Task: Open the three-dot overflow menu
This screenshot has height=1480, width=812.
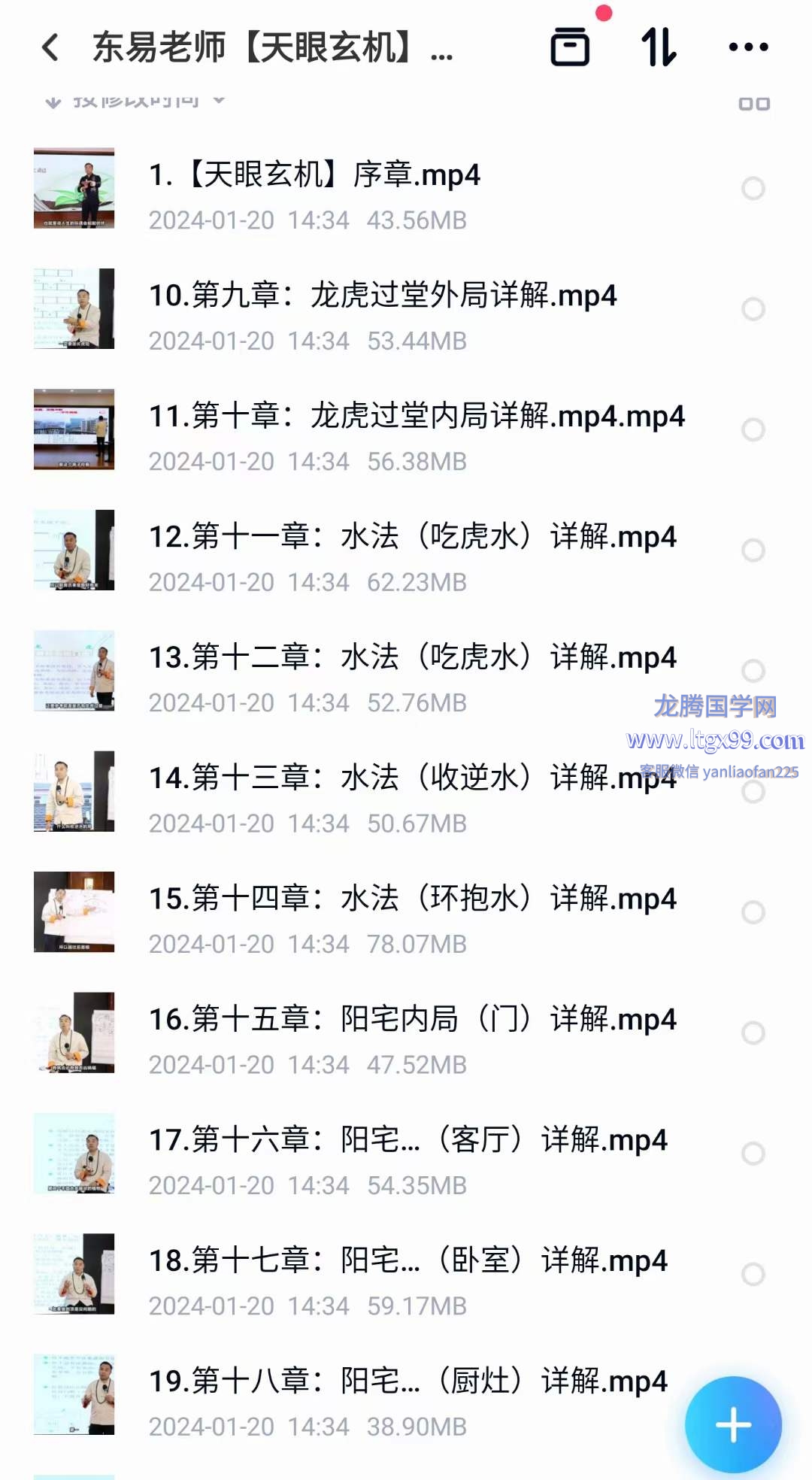Action: 749,47
